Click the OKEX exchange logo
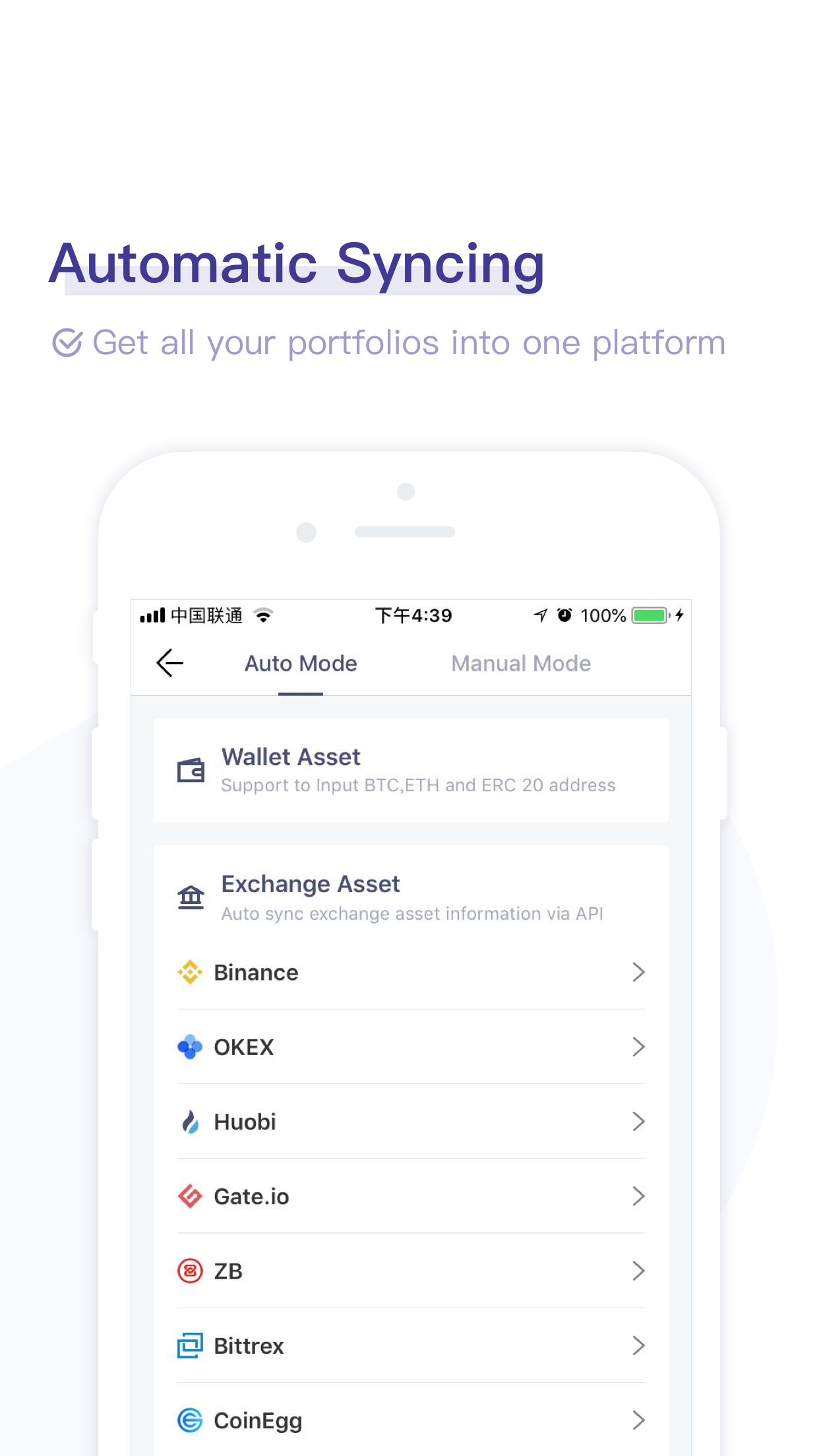This screenshot has height=1456, width=819. point(190,1047)
